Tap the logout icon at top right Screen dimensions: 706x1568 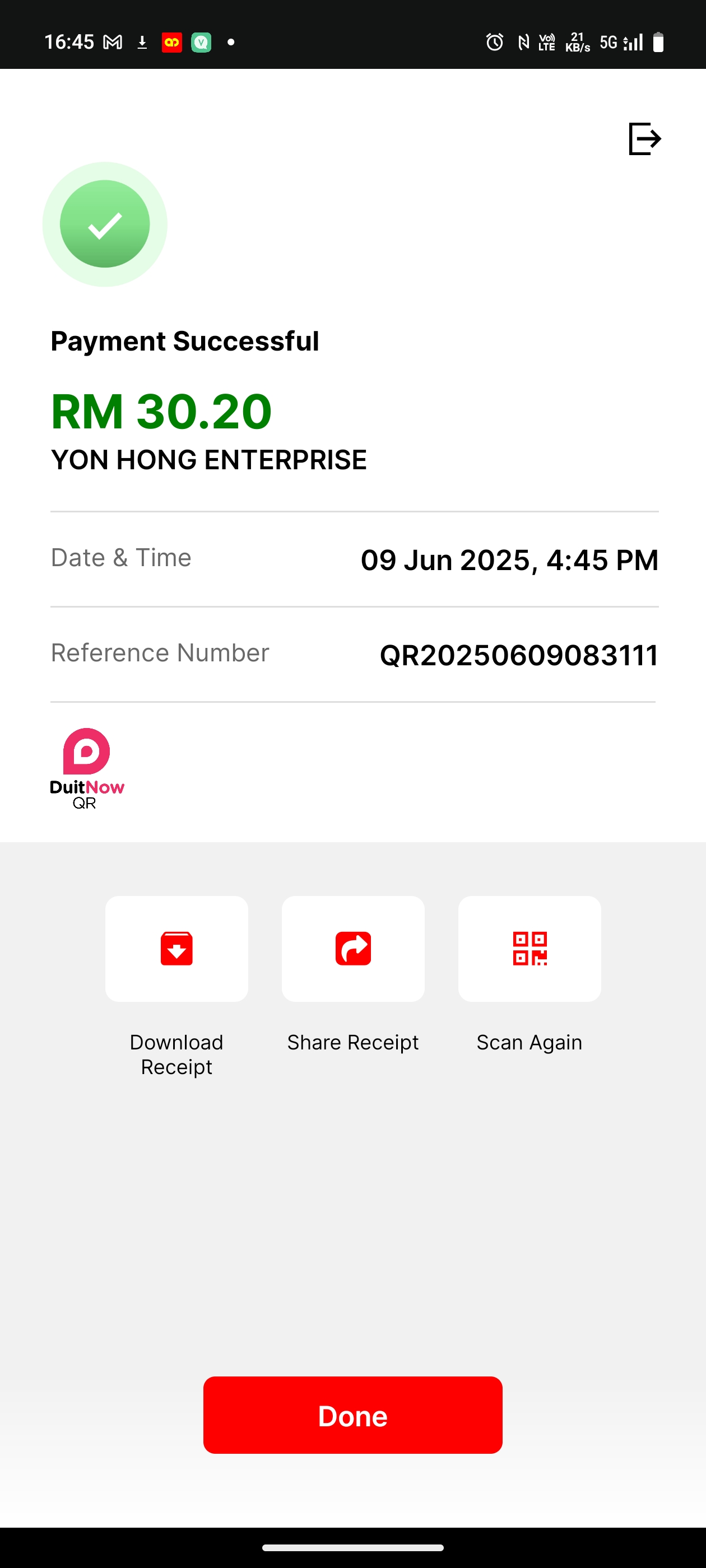[x=644, y=139]
